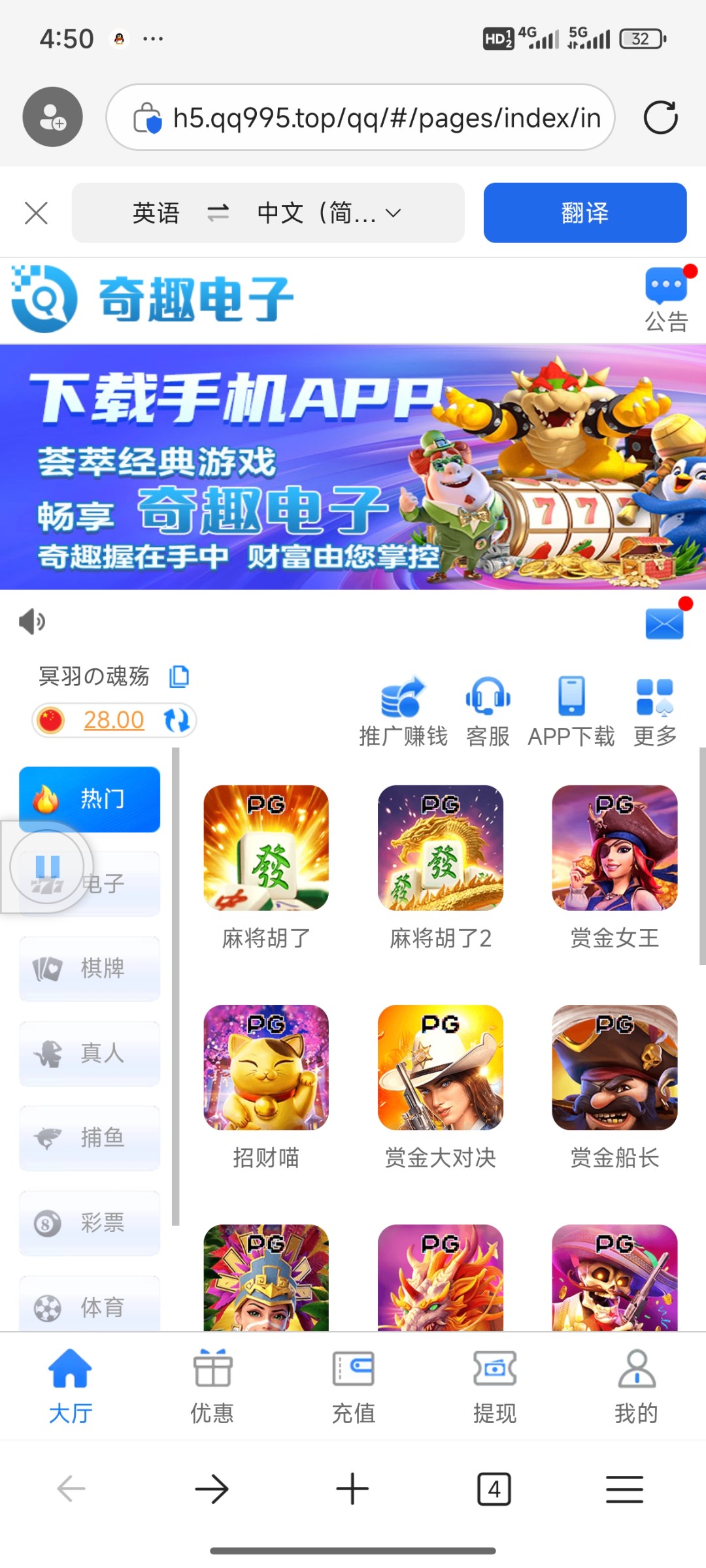Select the 捕鱼 fishing category

[90, 1138]
